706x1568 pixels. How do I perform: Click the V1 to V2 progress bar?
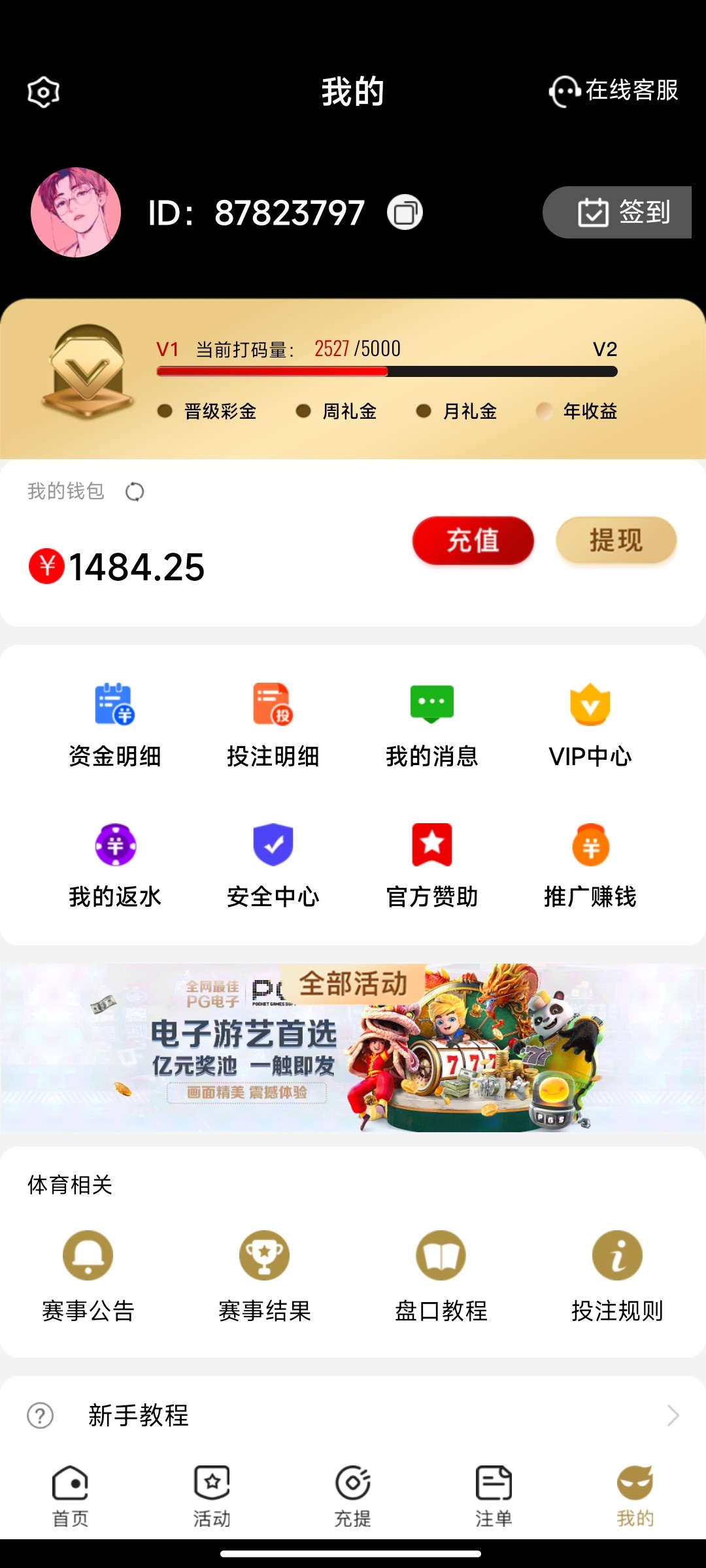[386, 371]
